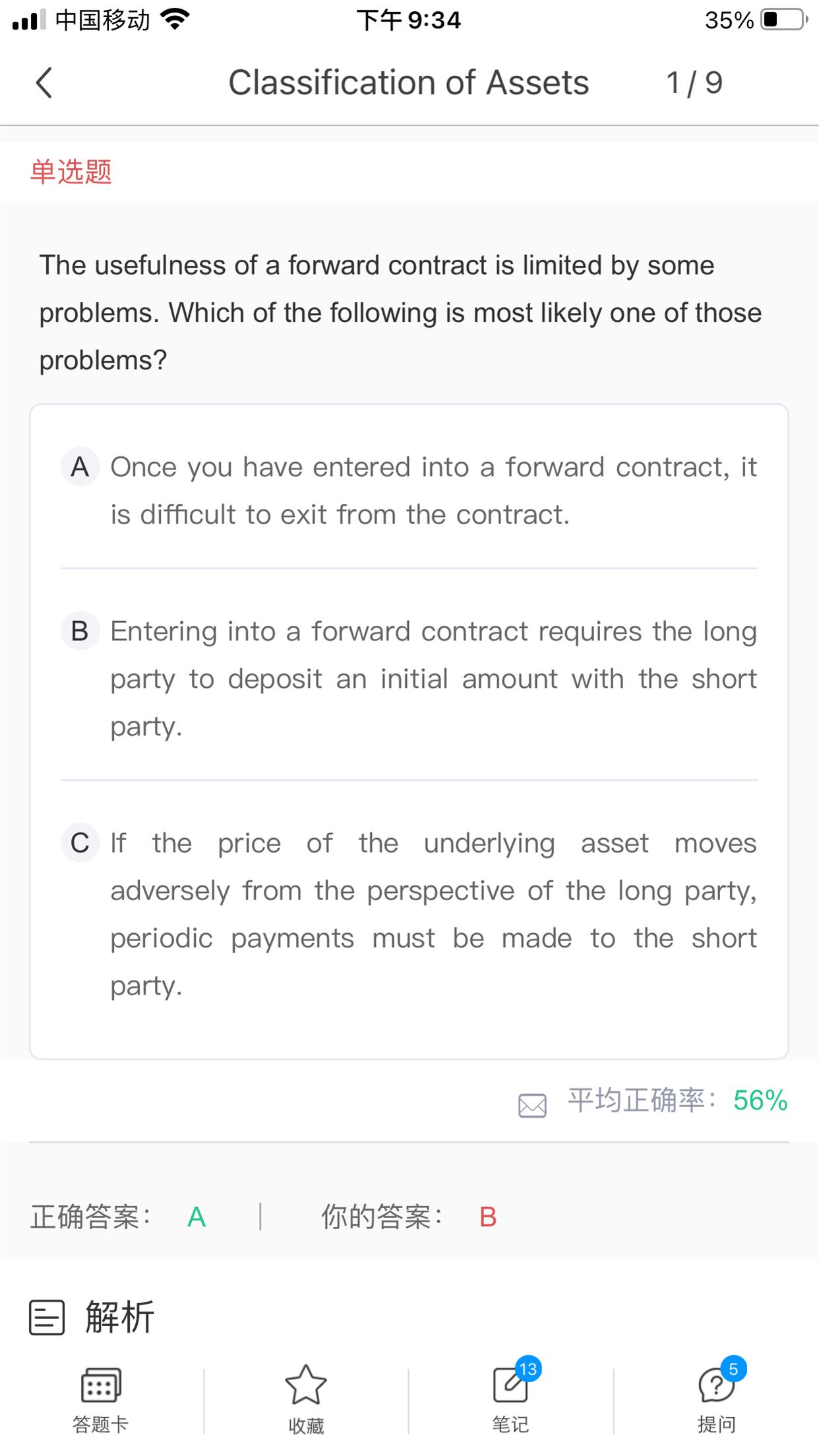Open notes (笔记) for this question

511,1397
